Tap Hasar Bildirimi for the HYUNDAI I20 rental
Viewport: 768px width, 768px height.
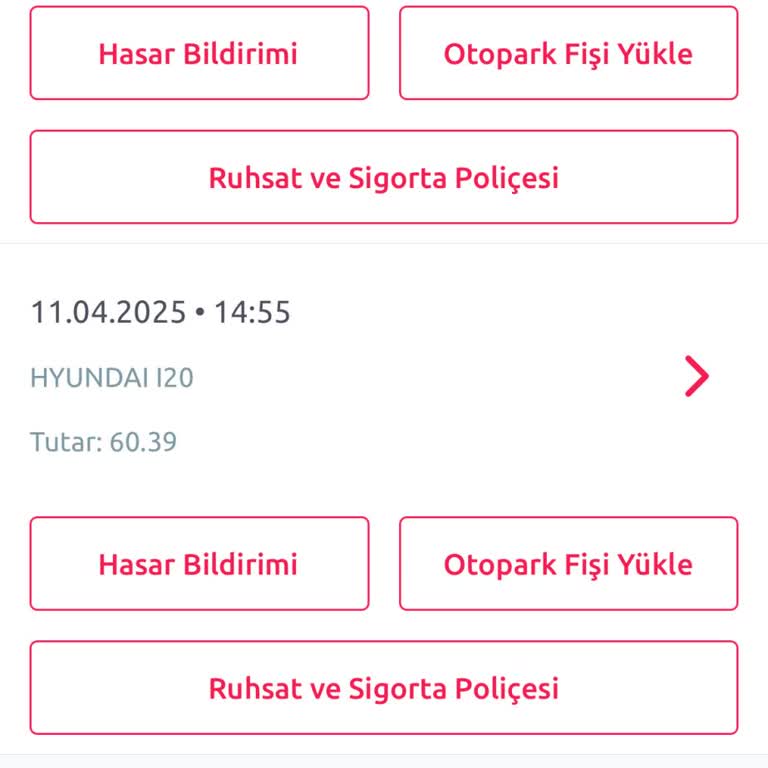[x=199, y=564]
